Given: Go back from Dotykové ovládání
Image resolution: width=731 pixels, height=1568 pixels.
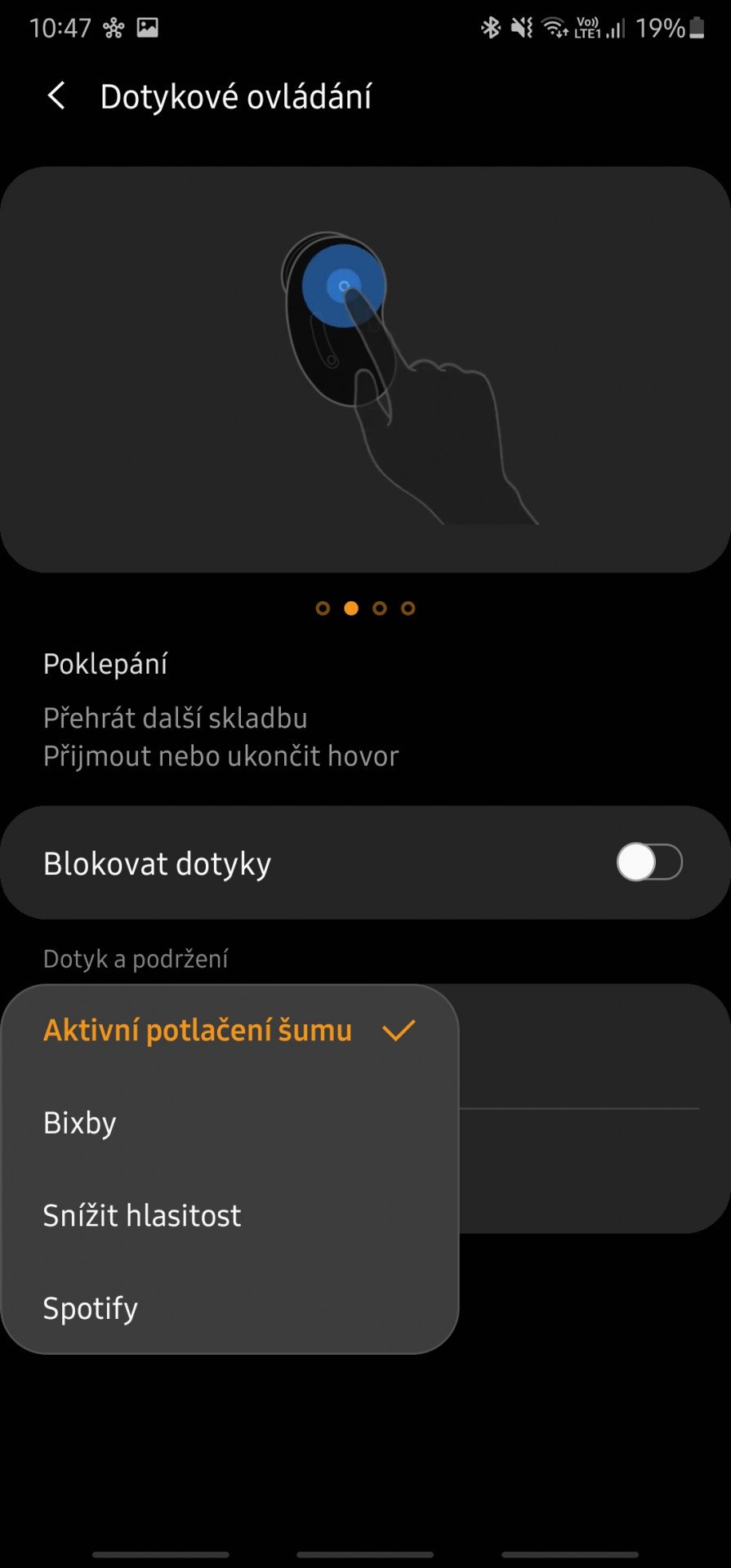Looking at the screenshot, I should click(x=56, y=96).
